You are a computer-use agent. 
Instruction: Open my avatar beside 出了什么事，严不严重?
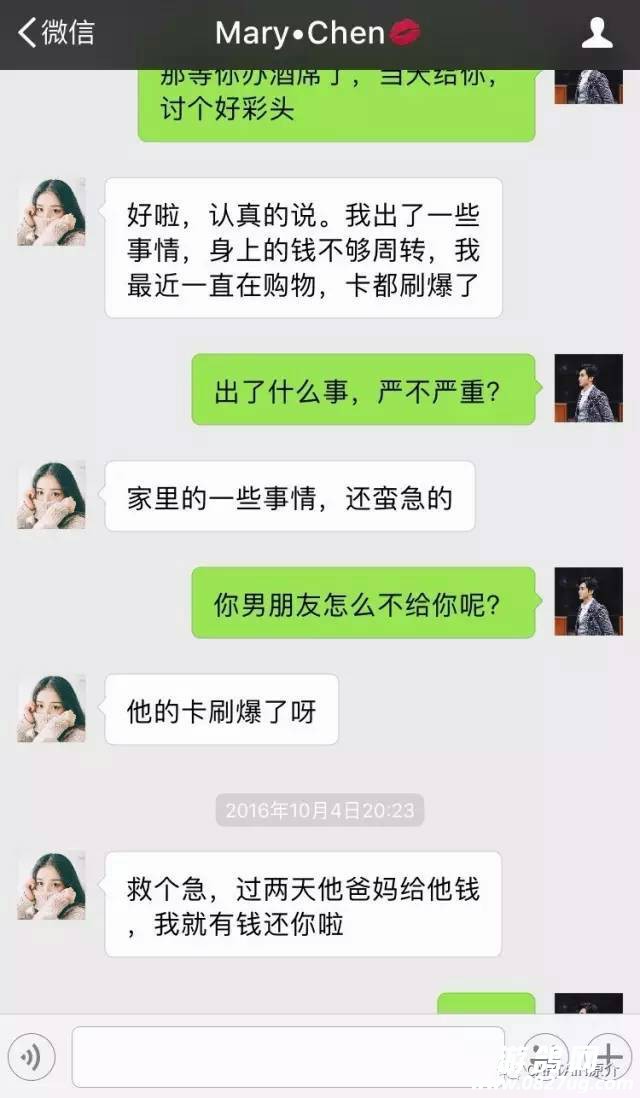588,388
